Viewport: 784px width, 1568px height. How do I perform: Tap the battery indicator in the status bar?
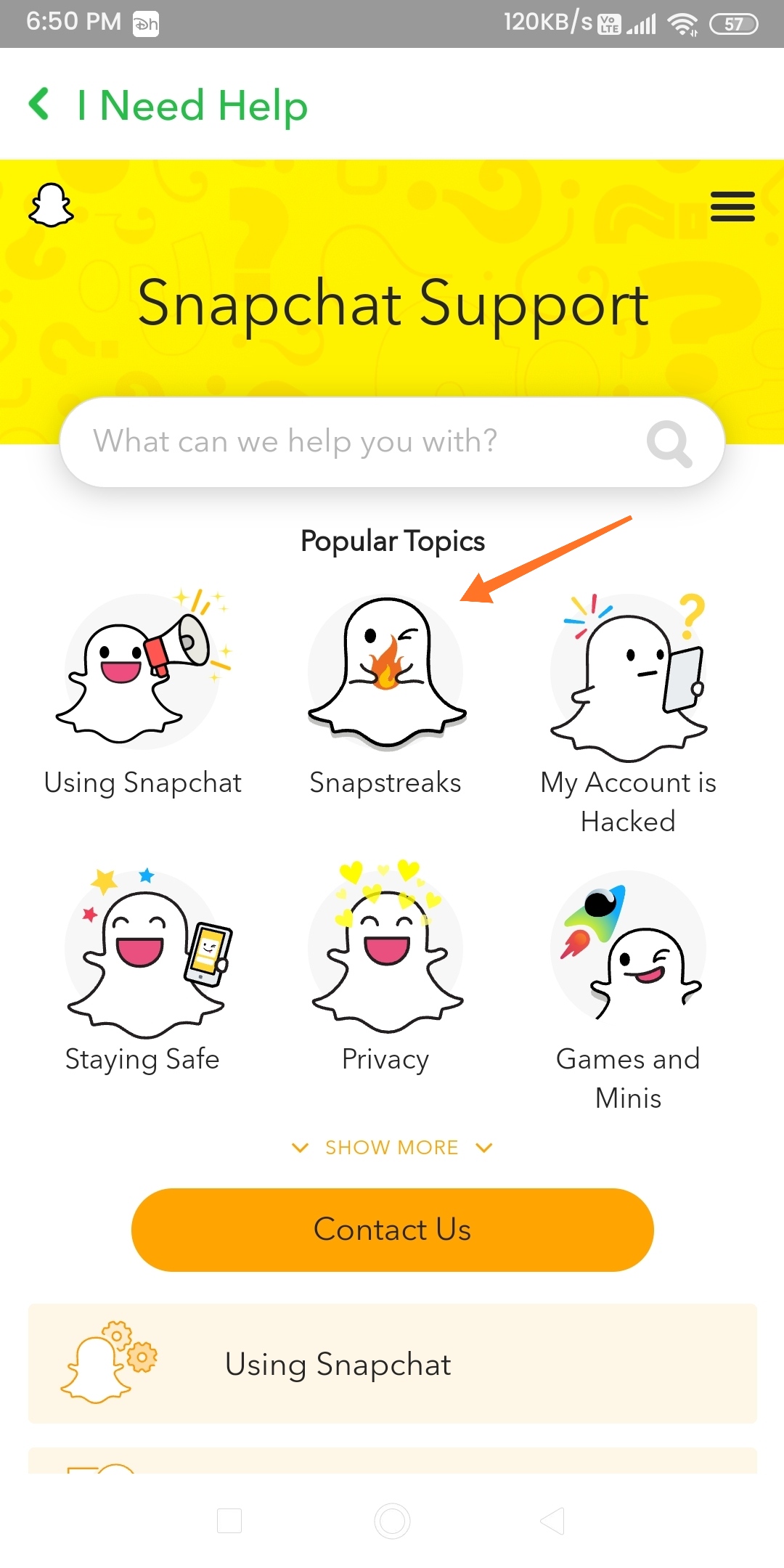coord(734,23)
